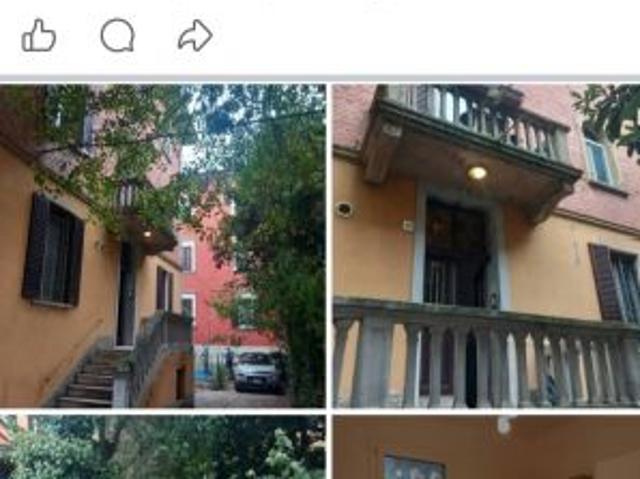Image resolution: width=640 pixels, height=479 pixels.
Task: View the partially visible yellow wall photo
Action: coord(486,448)
